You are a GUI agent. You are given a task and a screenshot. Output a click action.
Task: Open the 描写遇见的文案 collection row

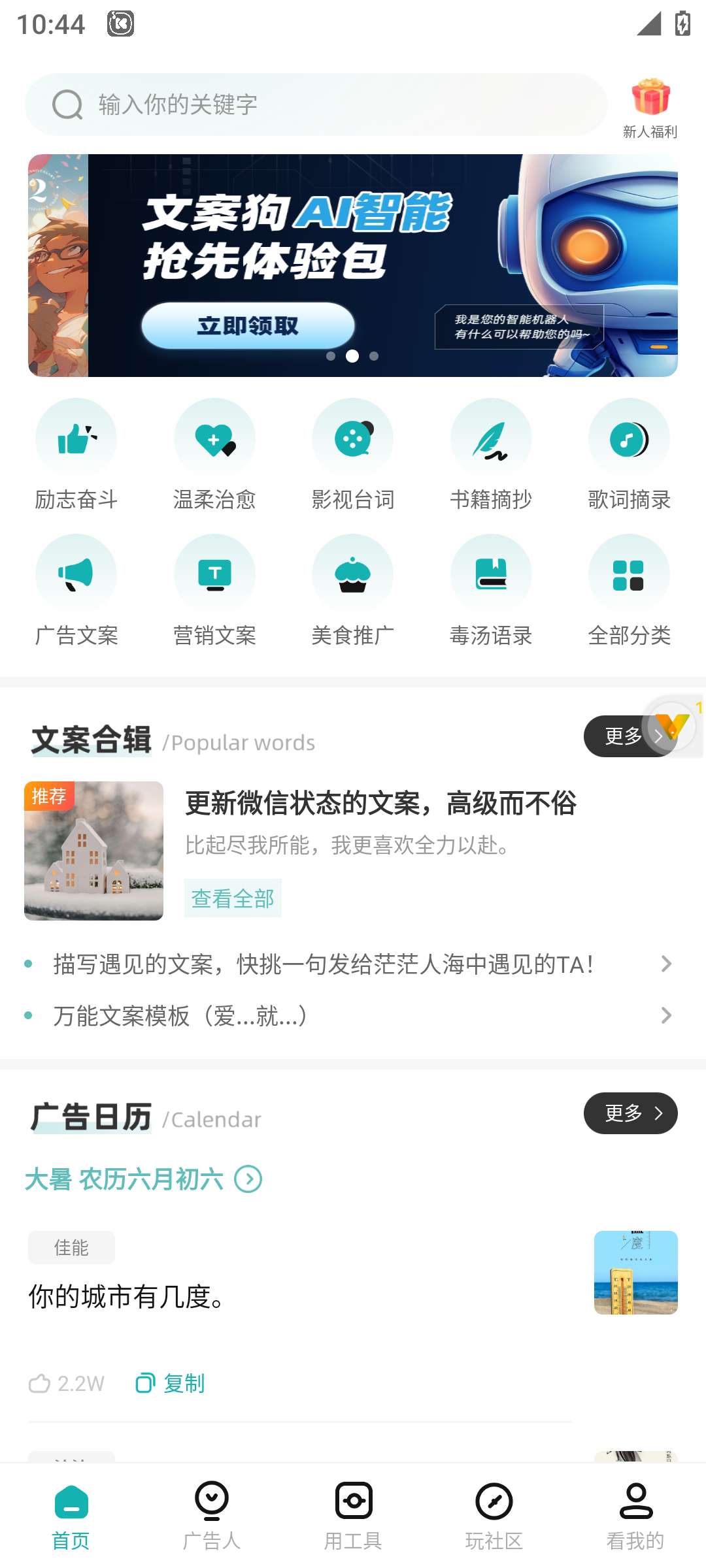353,964
